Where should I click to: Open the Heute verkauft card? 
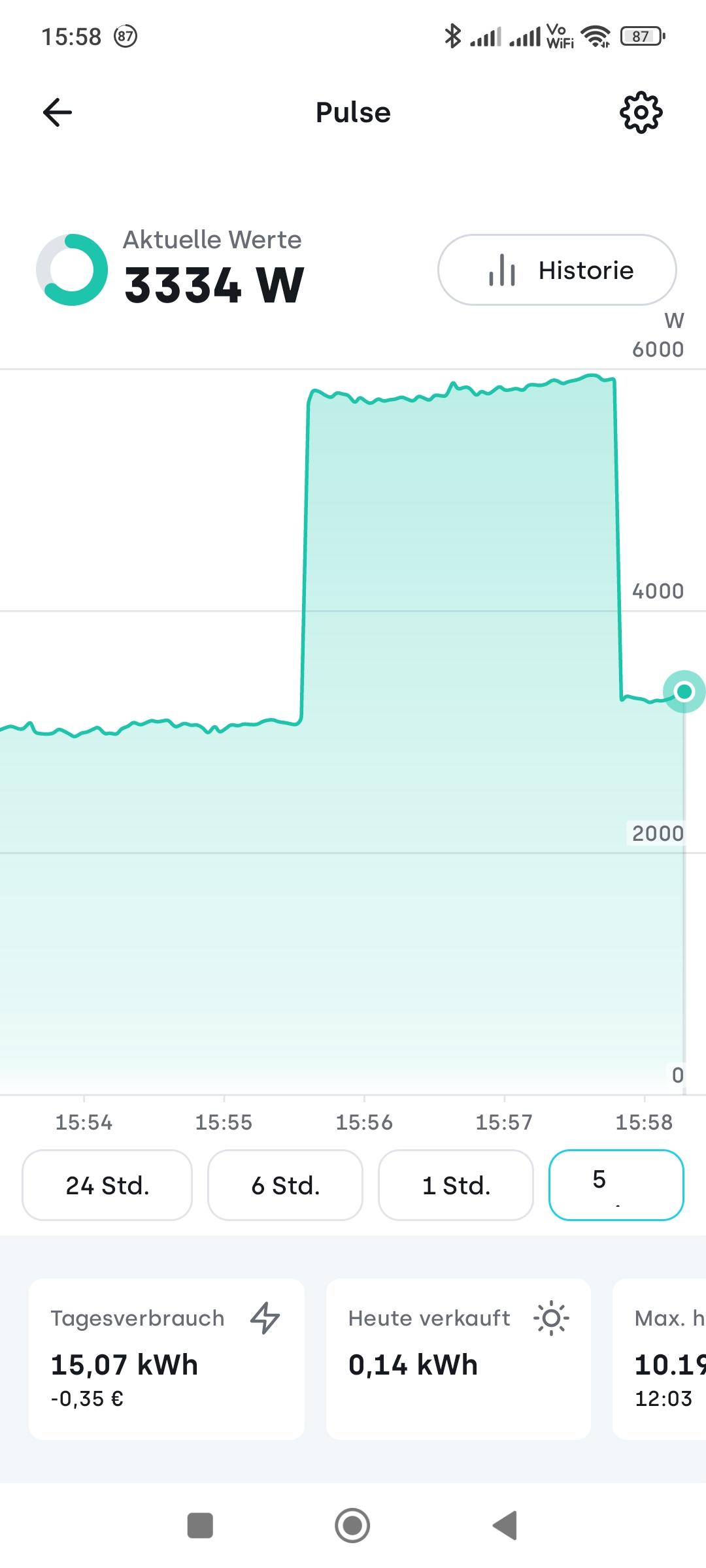point(458,1359)
